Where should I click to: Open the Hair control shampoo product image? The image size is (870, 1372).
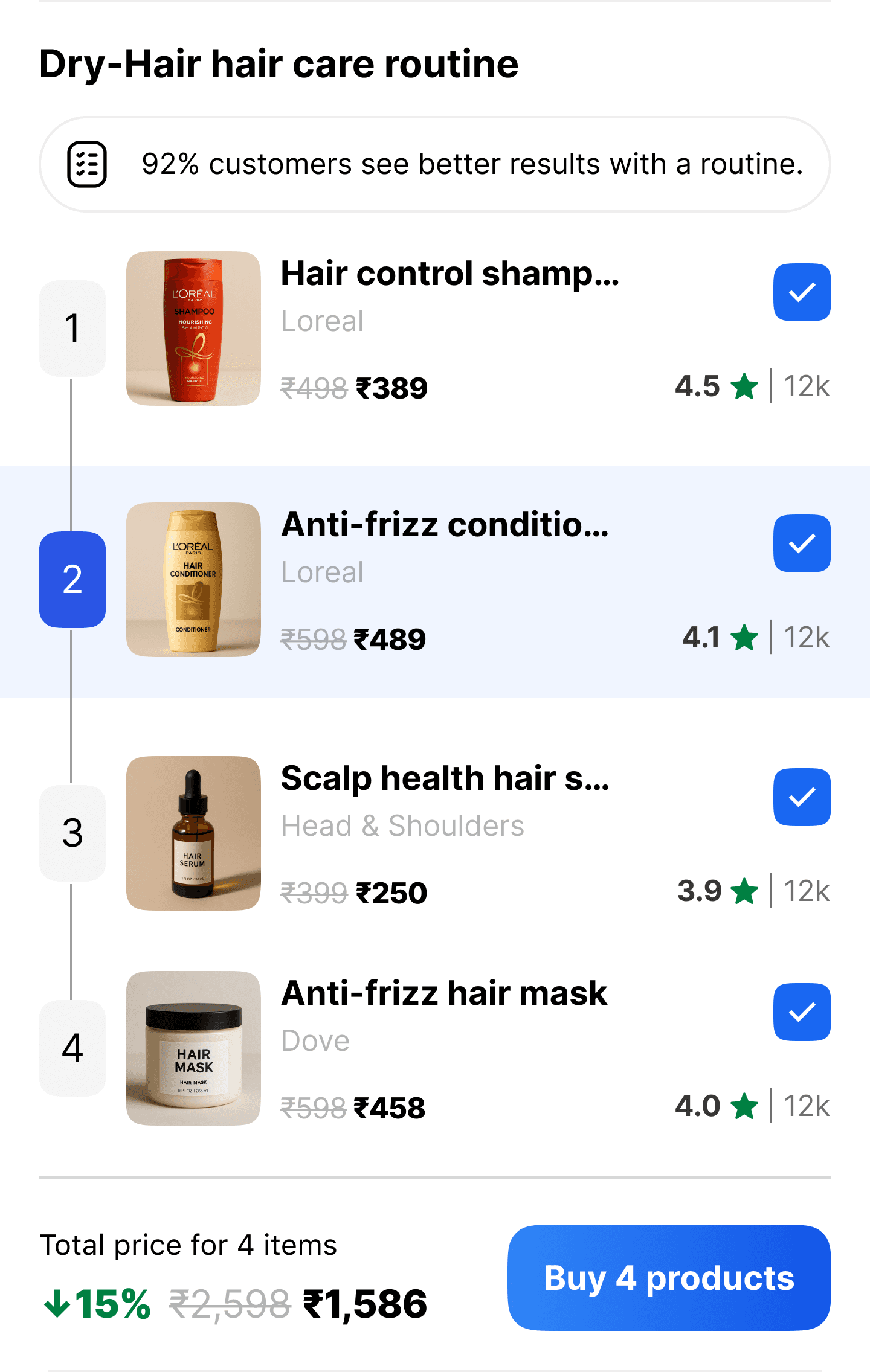pos(193,329)
